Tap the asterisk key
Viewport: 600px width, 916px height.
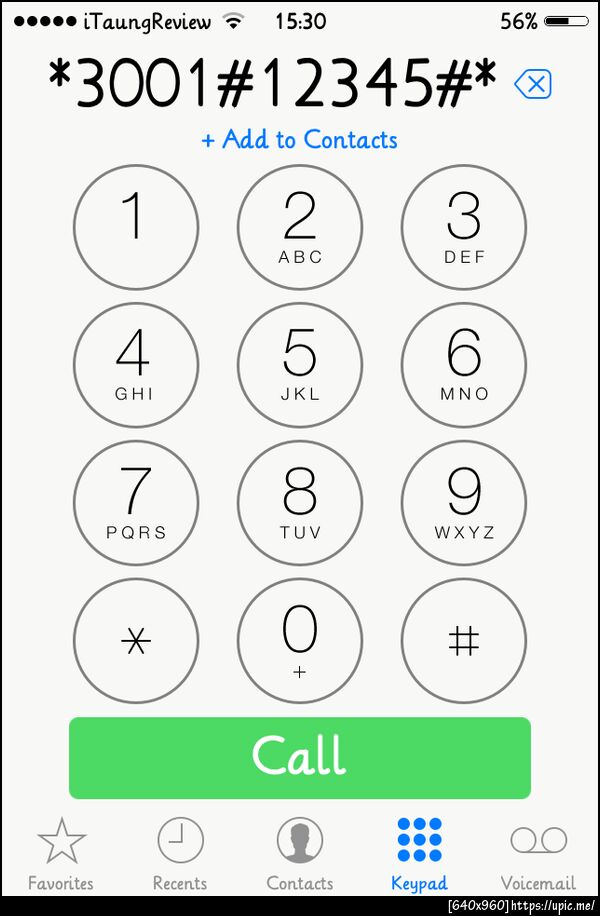coord(136,641)
